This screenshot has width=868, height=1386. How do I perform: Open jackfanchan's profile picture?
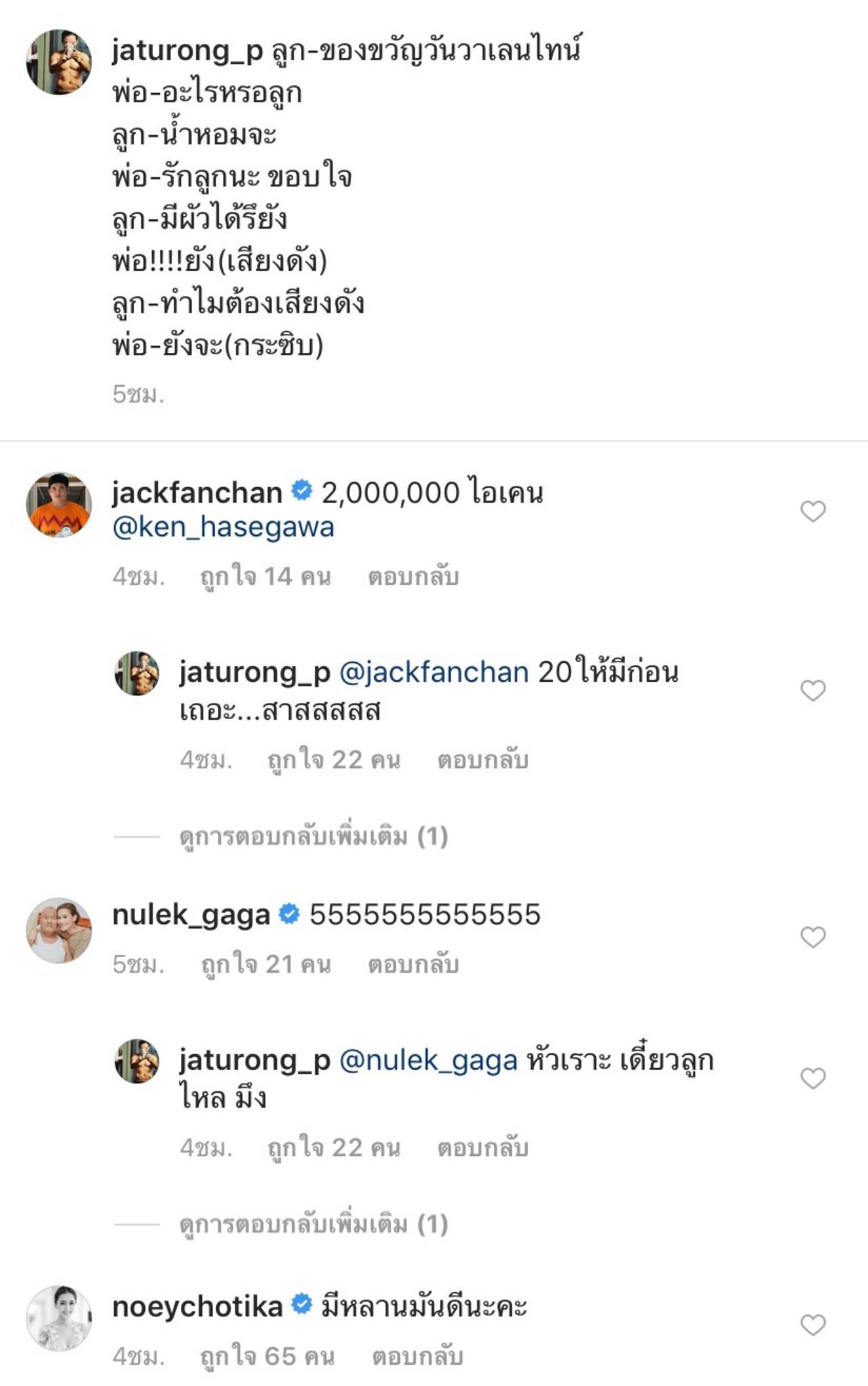[59, 505]
